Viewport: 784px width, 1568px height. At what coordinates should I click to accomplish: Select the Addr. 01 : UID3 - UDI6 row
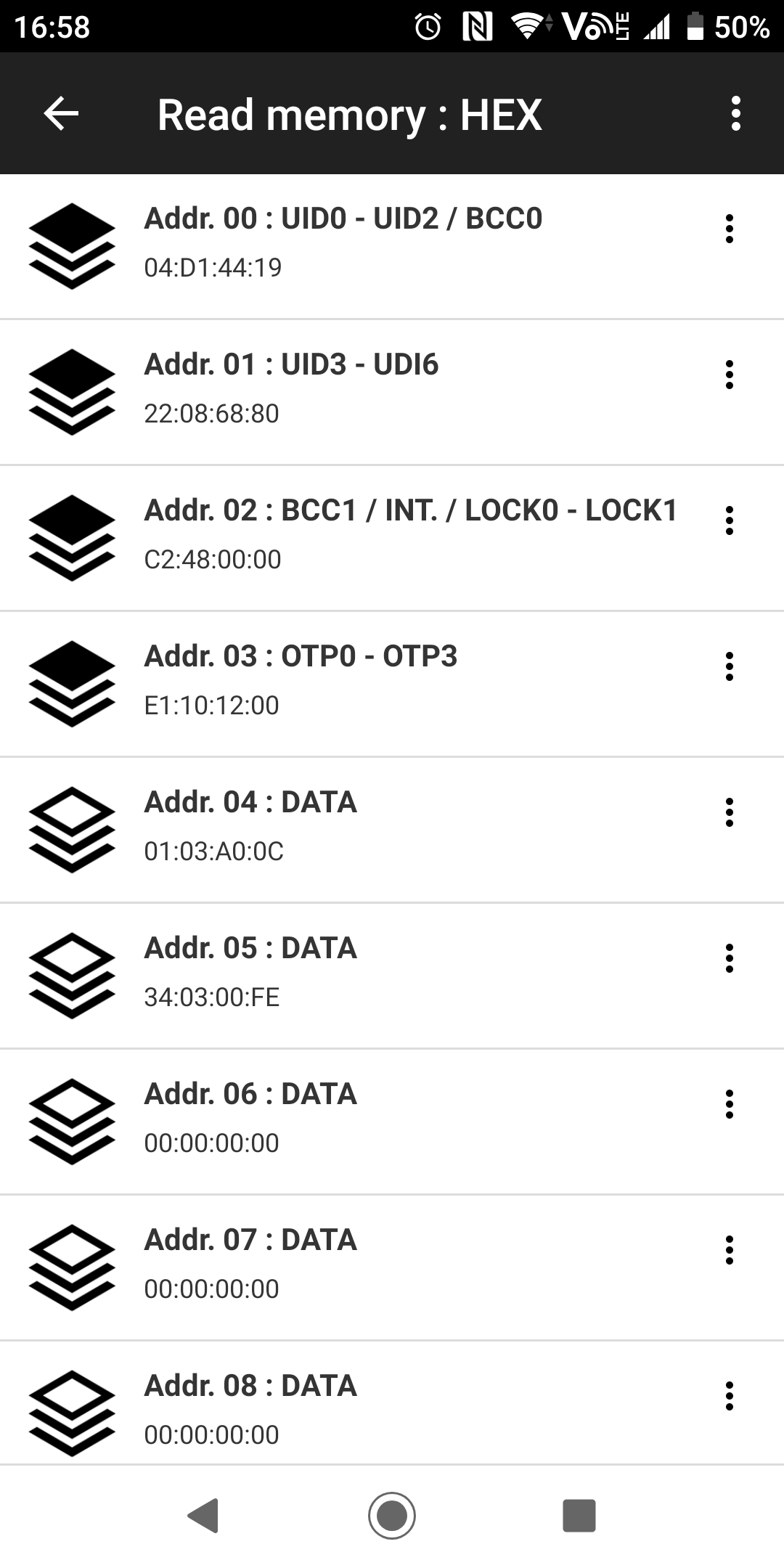[x=363, y=391]
